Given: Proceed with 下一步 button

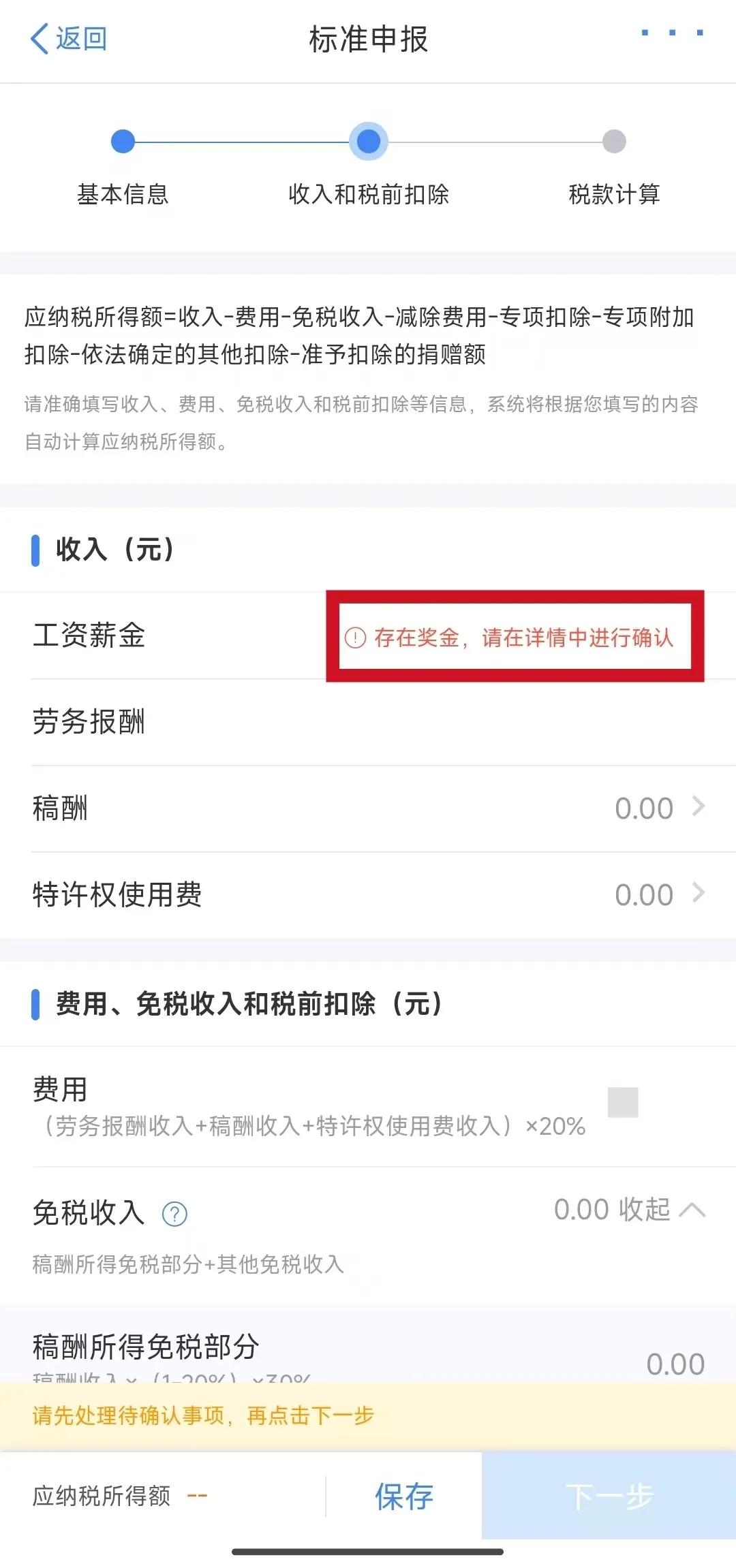Looking at the screenshot, I should pyautogui.click(x=609, y=1496).
